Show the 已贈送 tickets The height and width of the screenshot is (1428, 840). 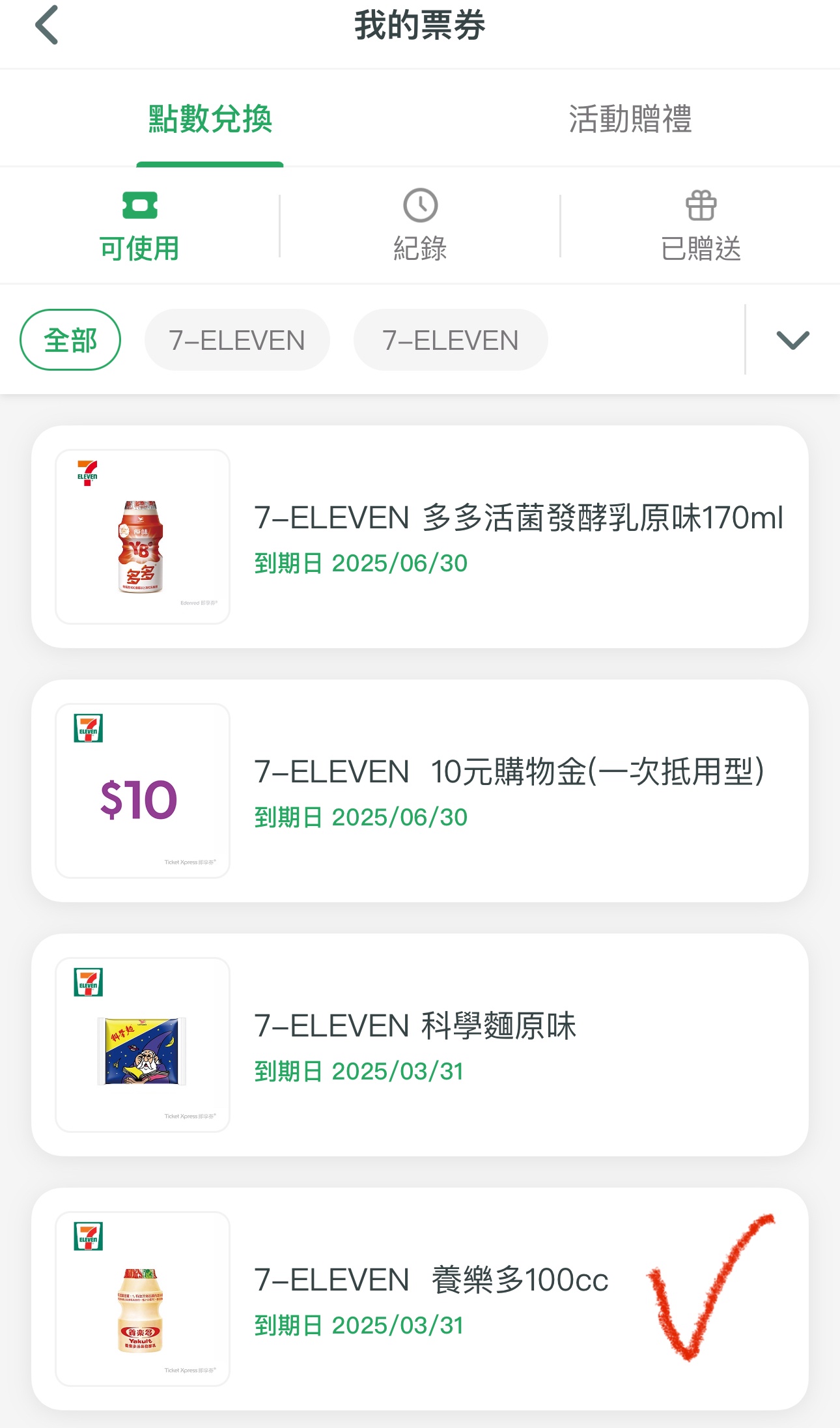point(701,225)
